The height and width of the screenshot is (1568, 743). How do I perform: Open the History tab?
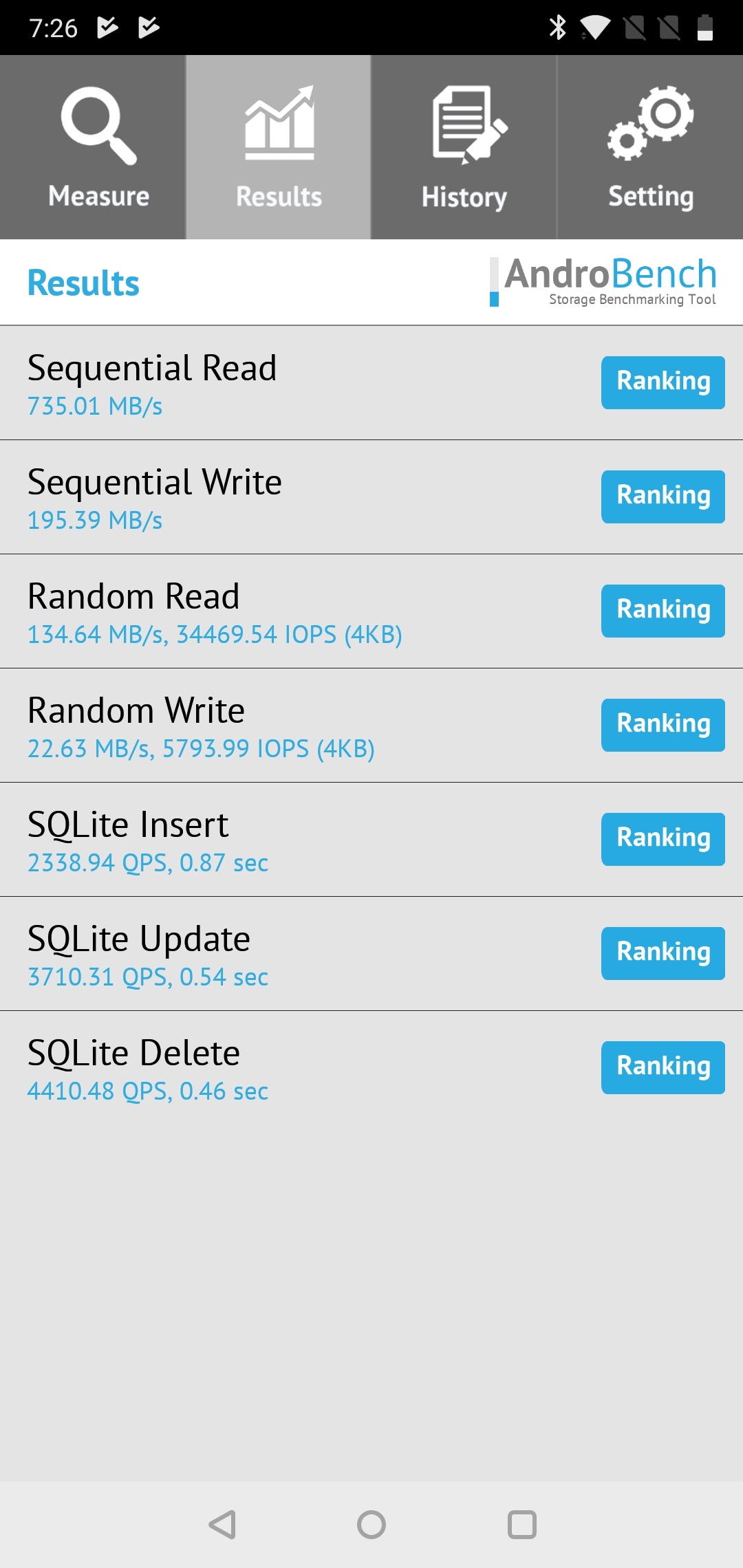[x=464, y=148]
